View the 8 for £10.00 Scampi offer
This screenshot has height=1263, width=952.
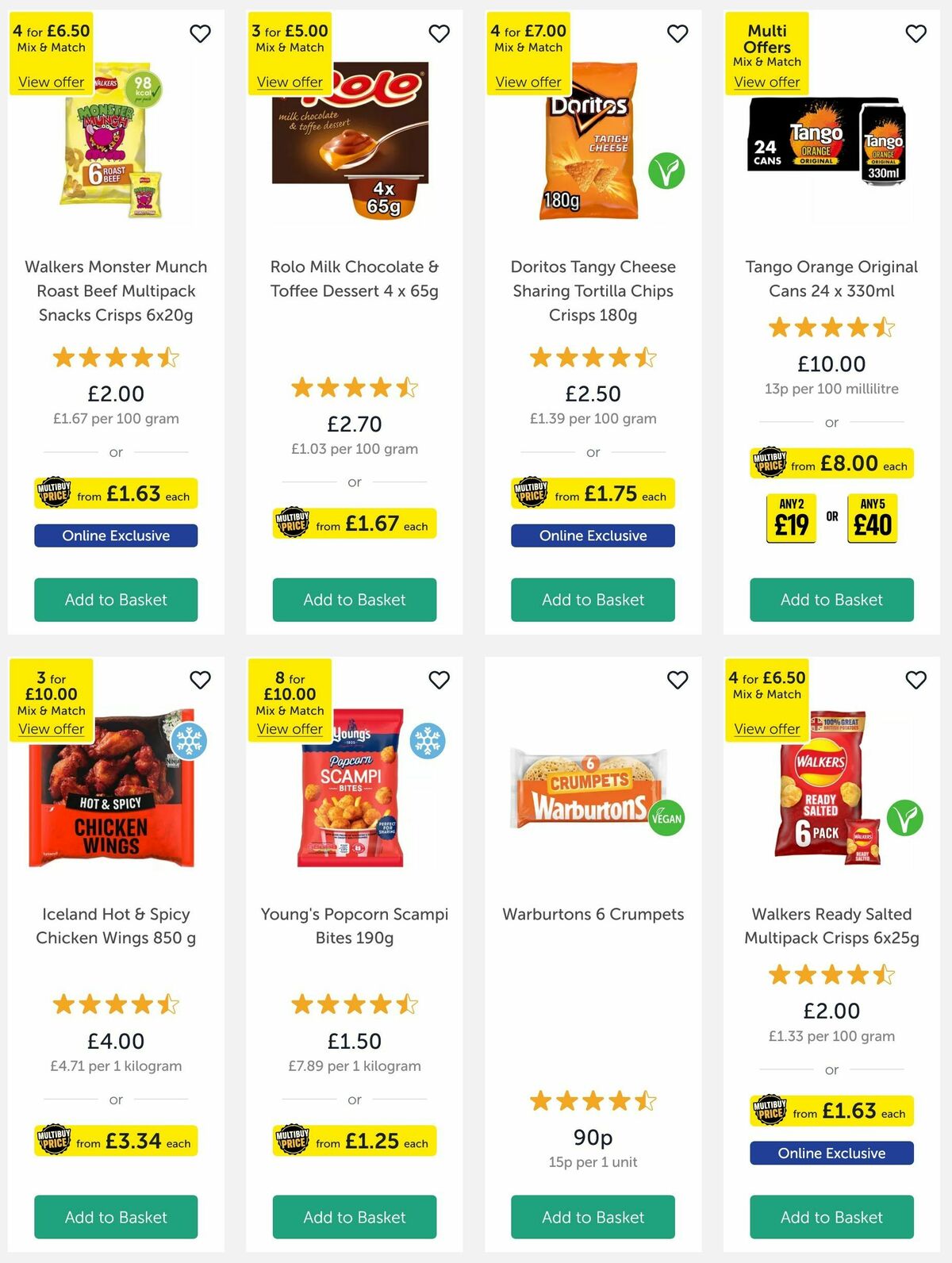coord(290,729)
